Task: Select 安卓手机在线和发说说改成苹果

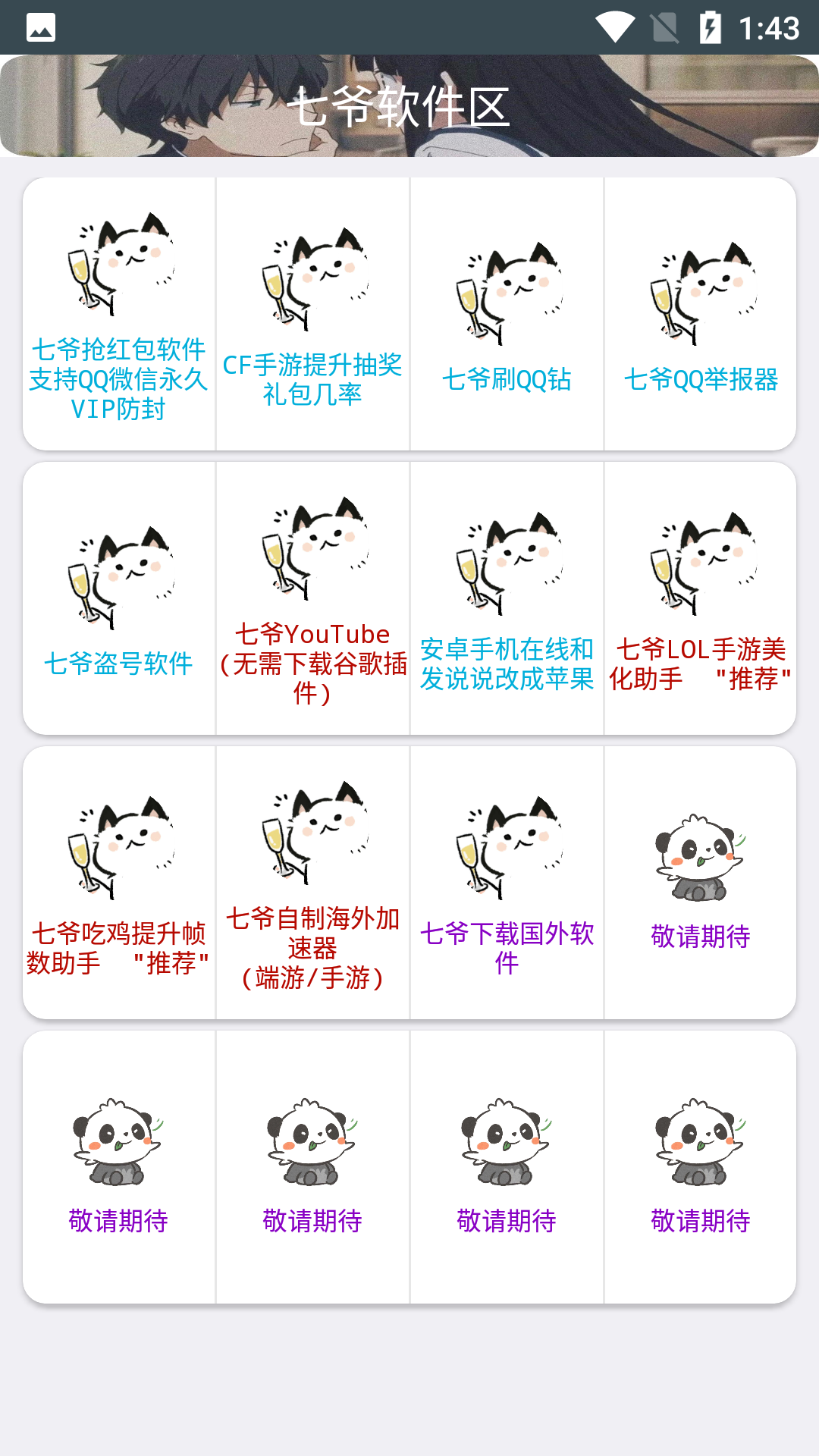Action: (x=507, y=599)
